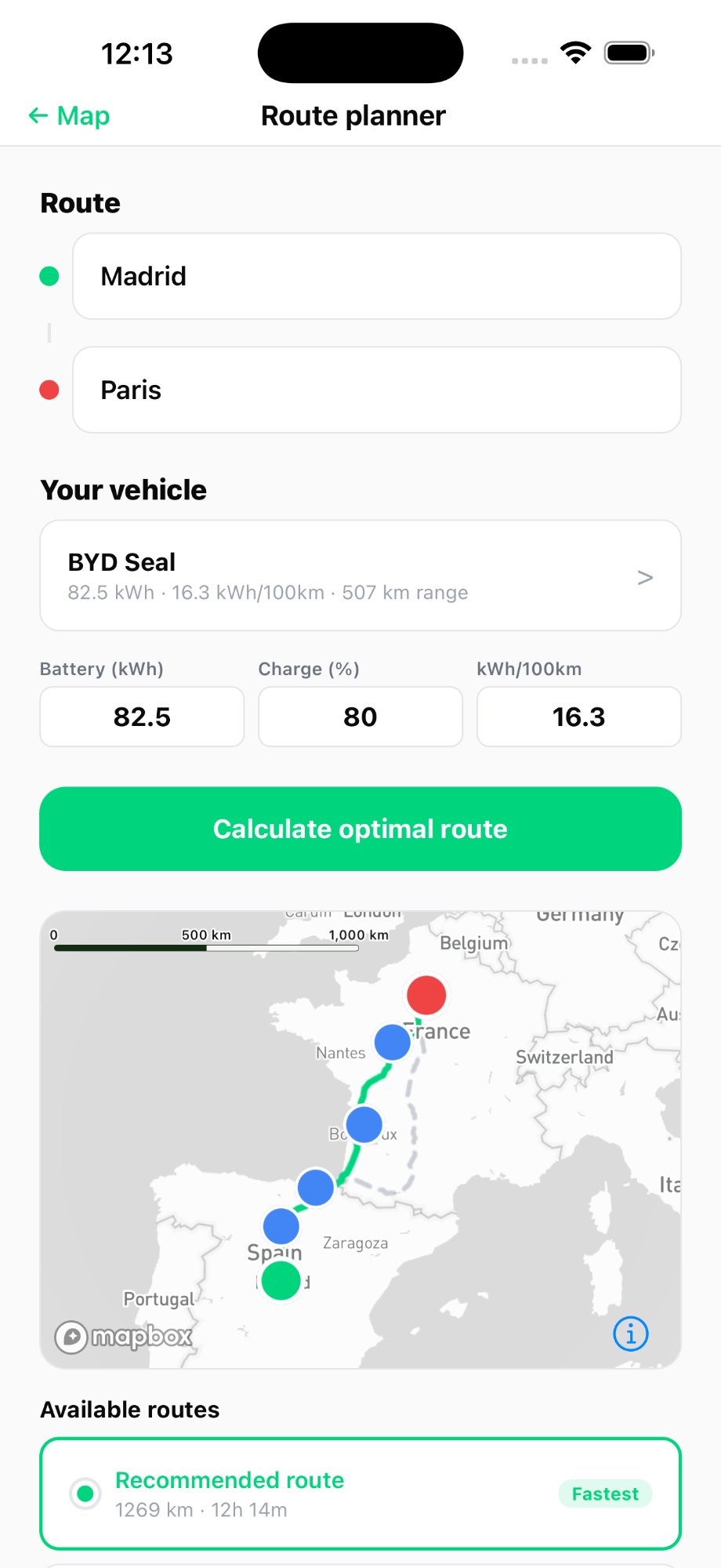
Task: Edit the Battery (kWh) field
Action: pos(142,717)
